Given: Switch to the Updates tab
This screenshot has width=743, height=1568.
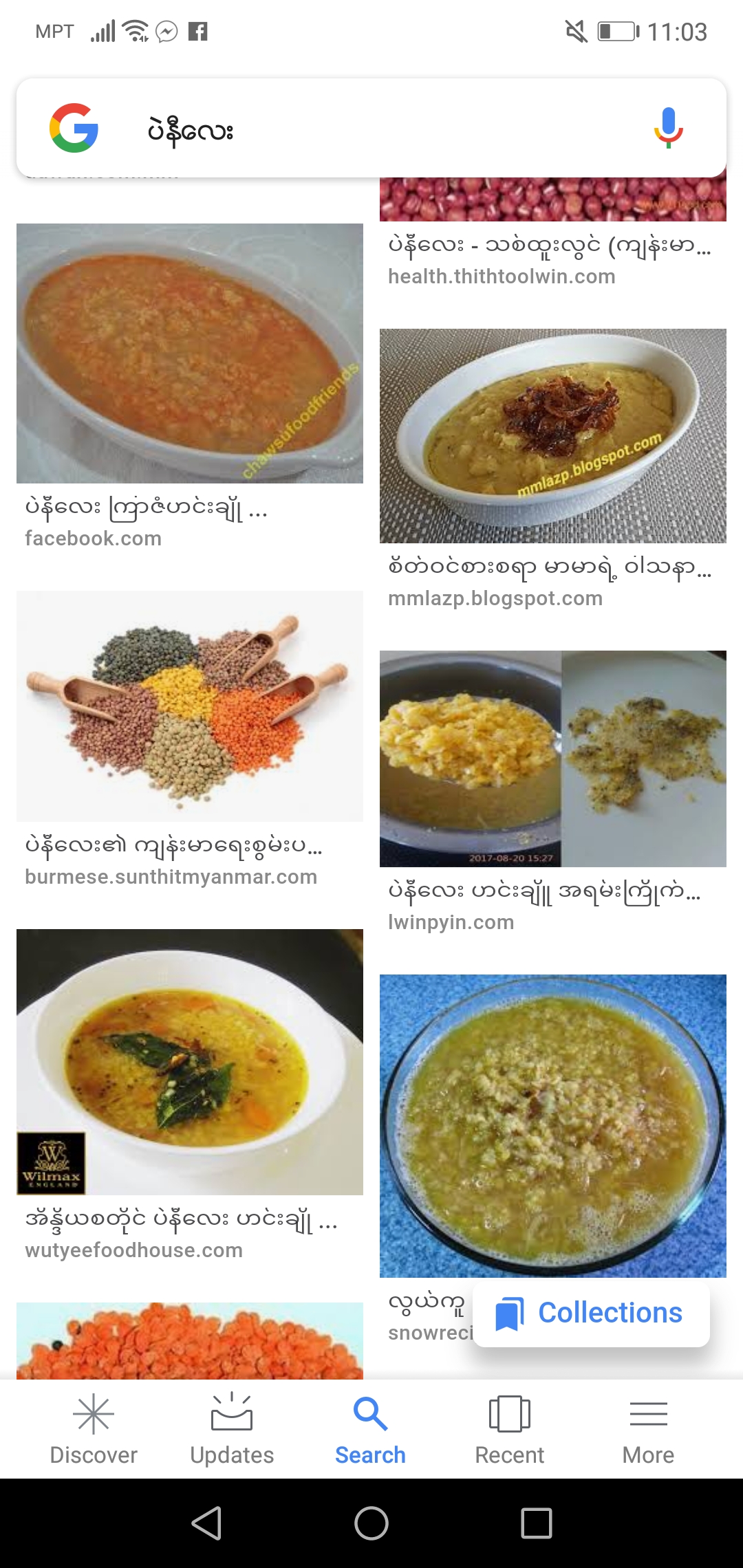Looking at the screenshot, I should pos(232,1428).
